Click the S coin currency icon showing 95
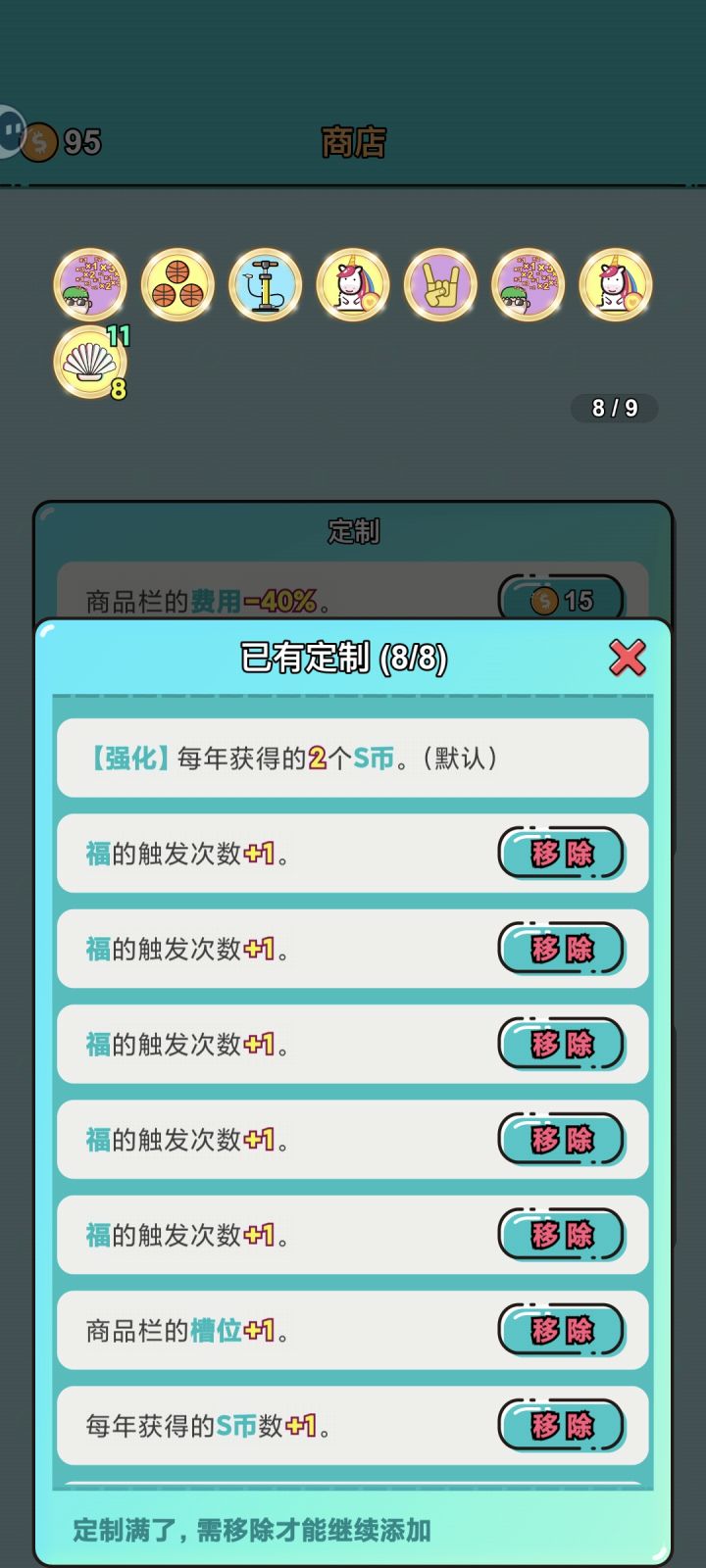This screenshot has width=706, height=1568. [x=39, y=140]
